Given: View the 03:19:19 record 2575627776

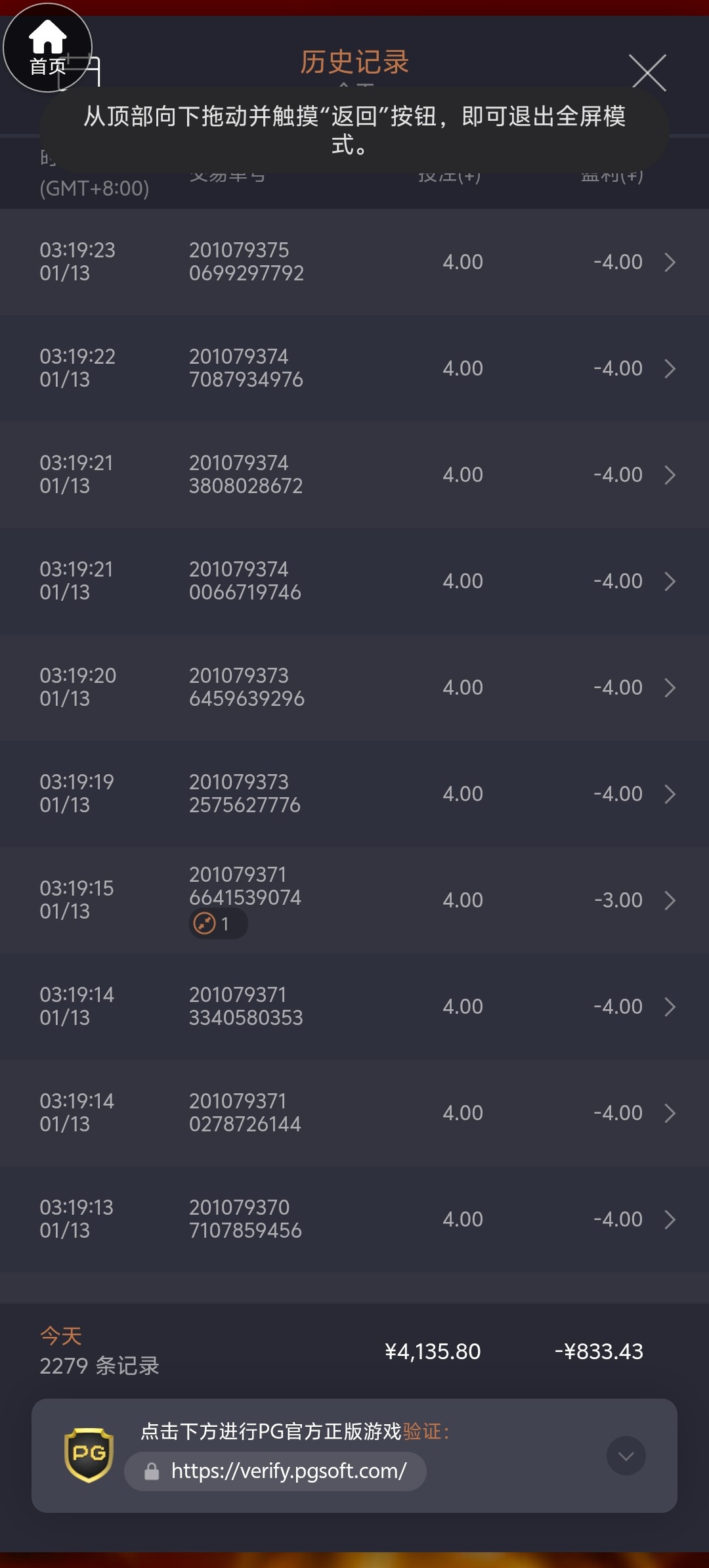Looking at the screenshot, I should tap(354, 794).
